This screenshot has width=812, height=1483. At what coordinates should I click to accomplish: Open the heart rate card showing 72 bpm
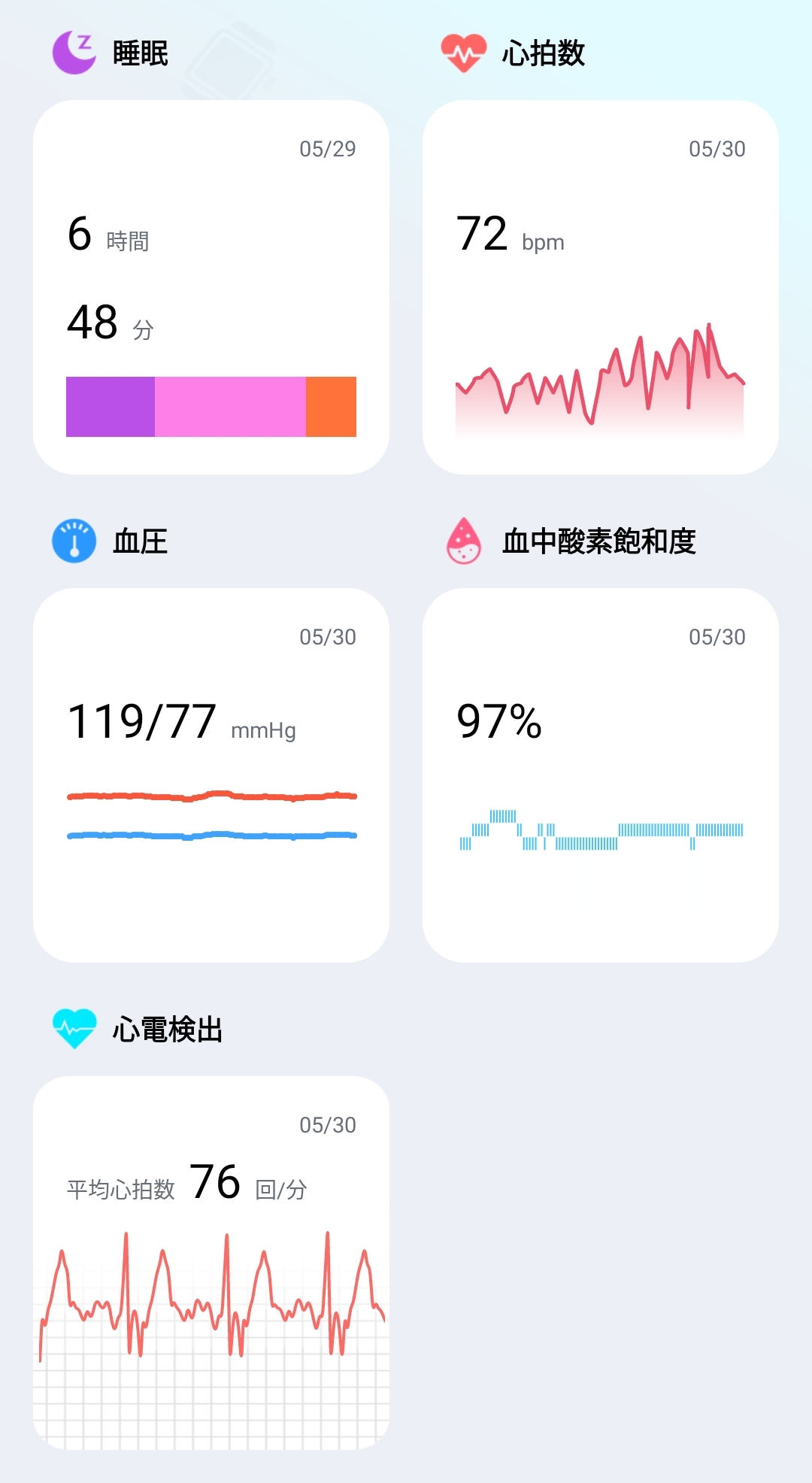click(x=600, y=287)
